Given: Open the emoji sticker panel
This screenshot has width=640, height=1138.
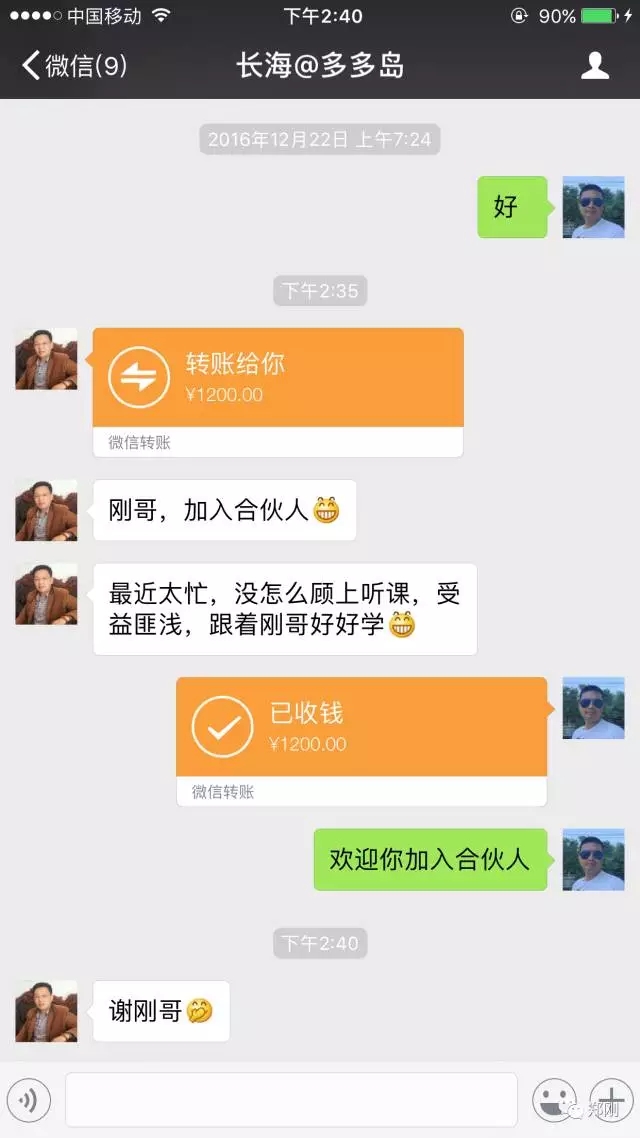Looking at the screenshot, I should [x=554, y=1100].
